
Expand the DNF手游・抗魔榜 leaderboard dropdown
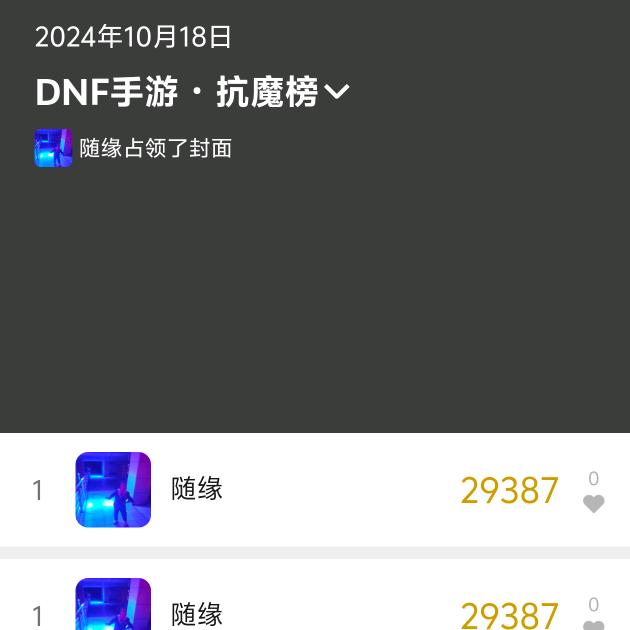point(337,93)
